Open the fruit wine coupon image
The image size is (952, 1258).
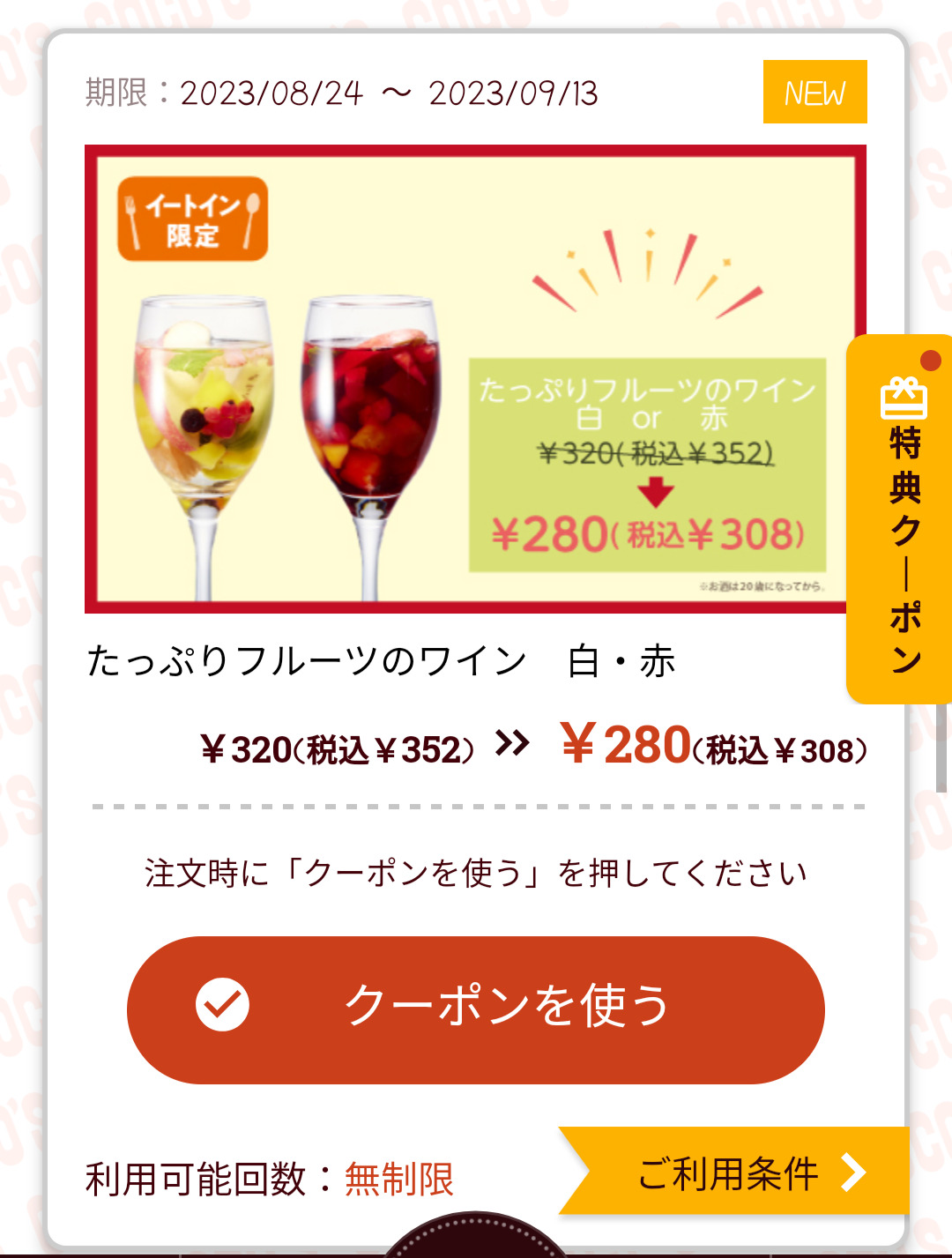[x=467, y=379]
